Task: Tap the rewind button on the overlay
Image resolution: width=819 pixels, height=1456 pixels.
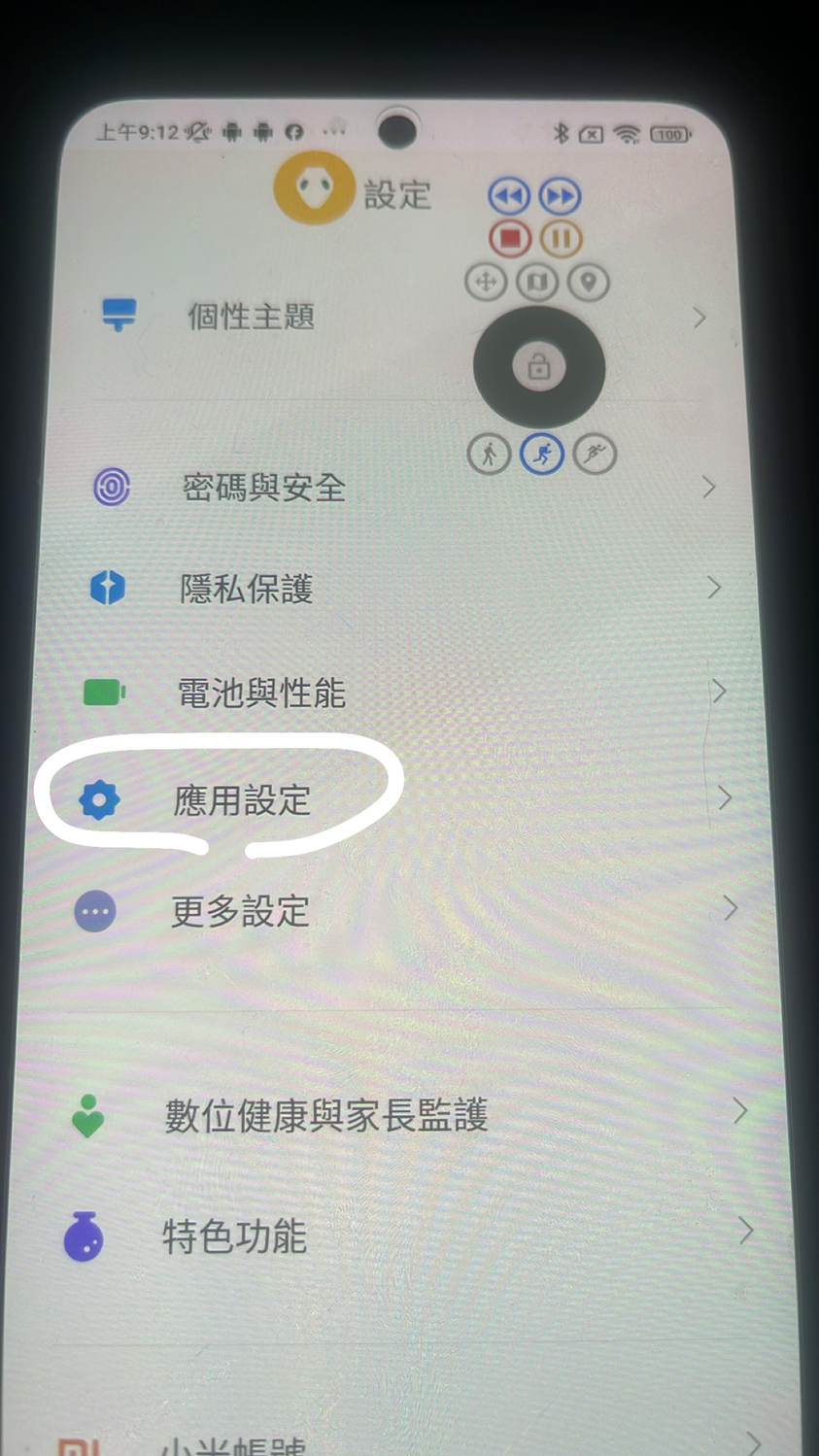Action: [509, 197]
